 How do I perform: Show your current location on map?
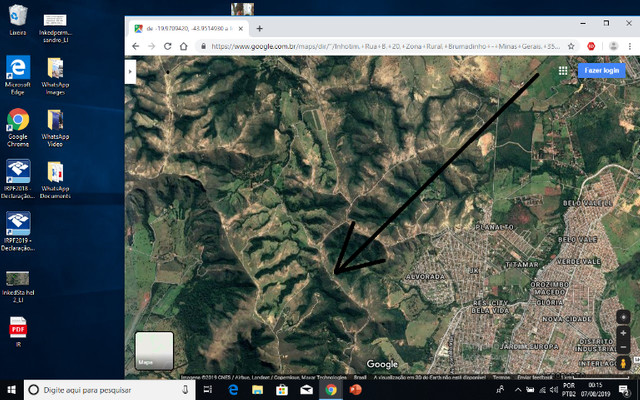pos(623,316)
